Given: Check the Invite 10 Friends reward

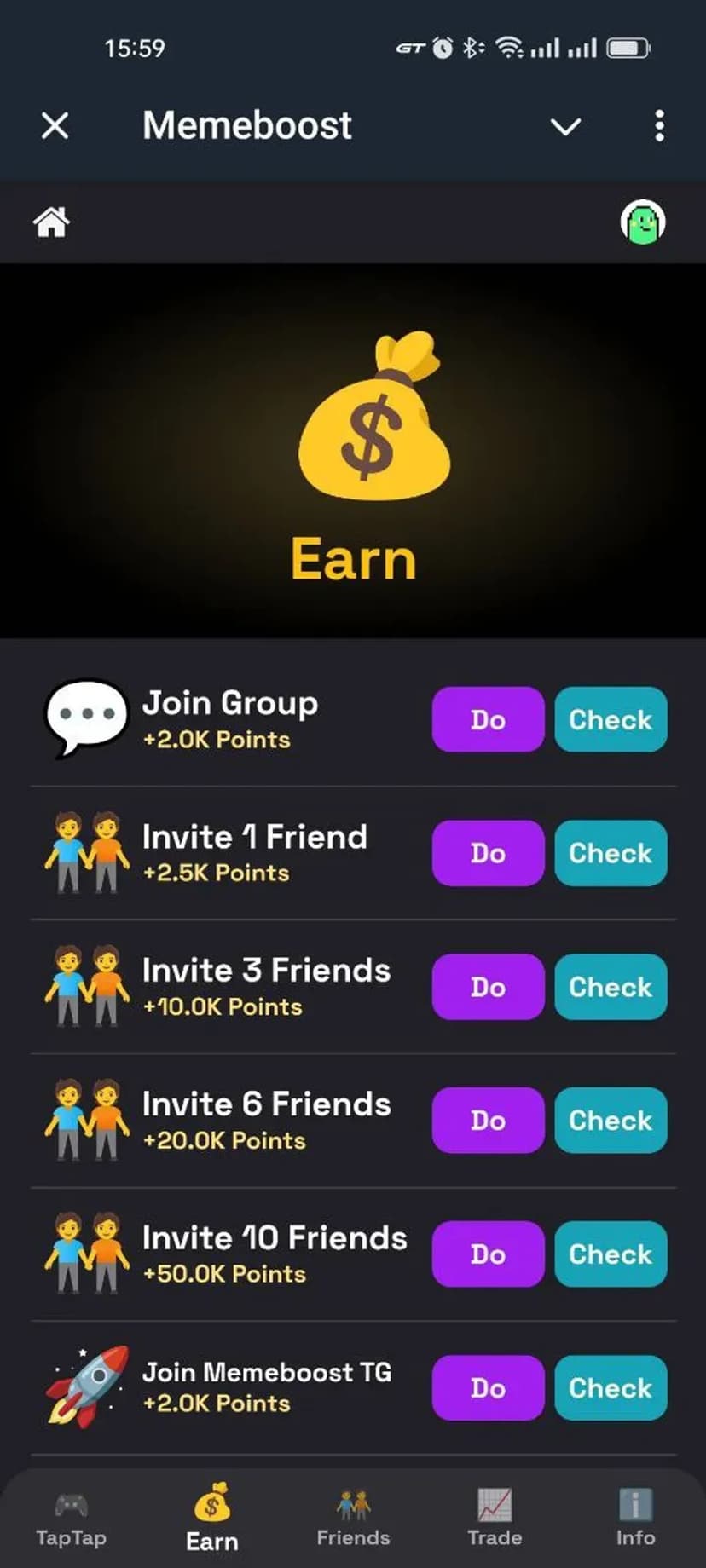Looking at the screenshot, I should pyautogui.click(x=611, y=1254).
